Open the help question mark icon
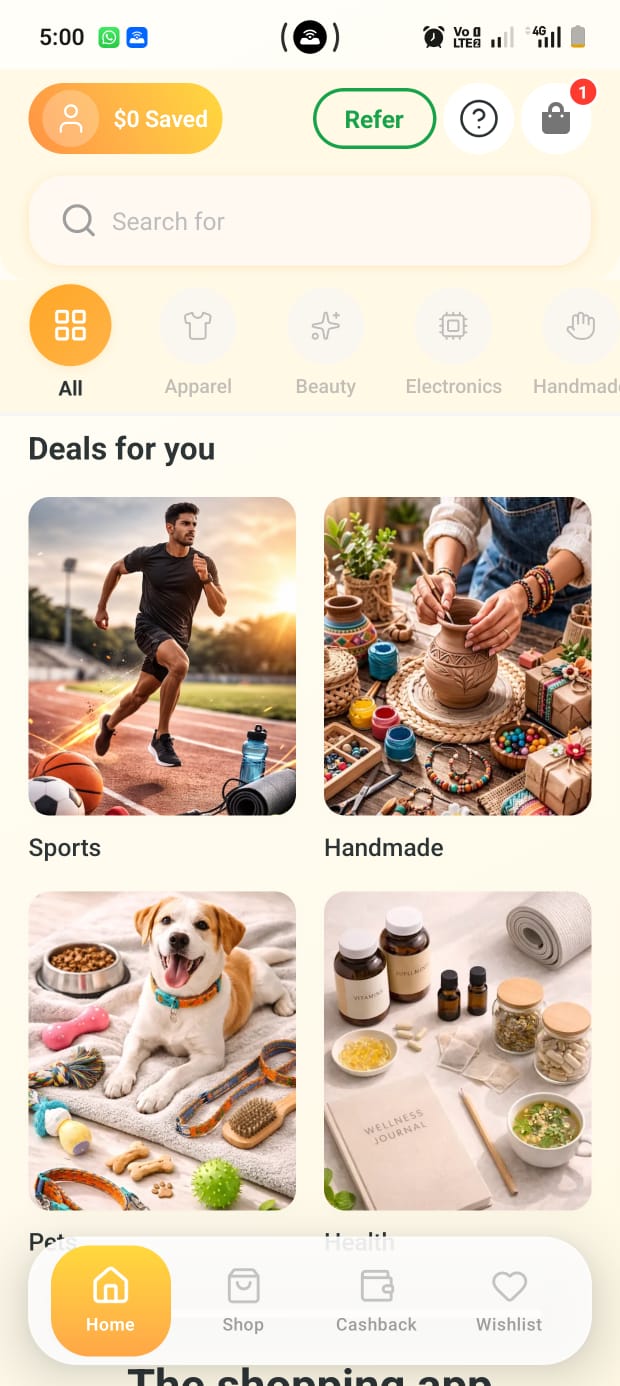This screenshot has height=1386, width=620. (478, 119)
